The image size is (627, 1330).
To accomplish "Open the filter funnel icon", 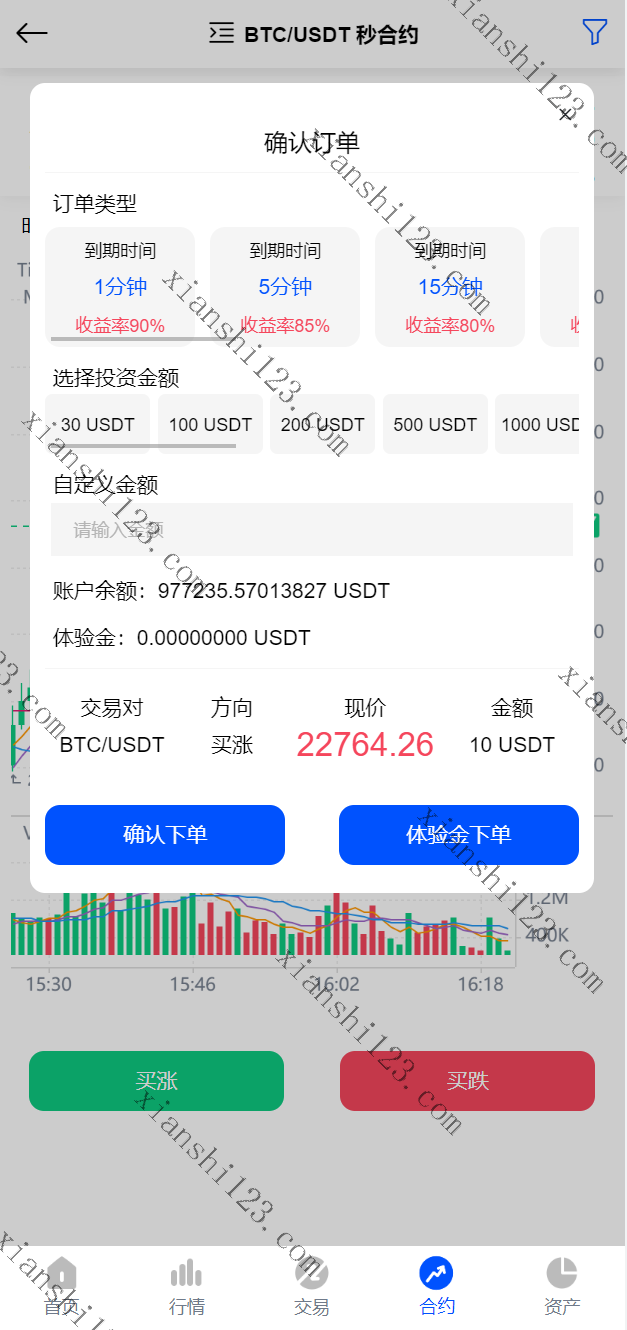I will 595,33.
